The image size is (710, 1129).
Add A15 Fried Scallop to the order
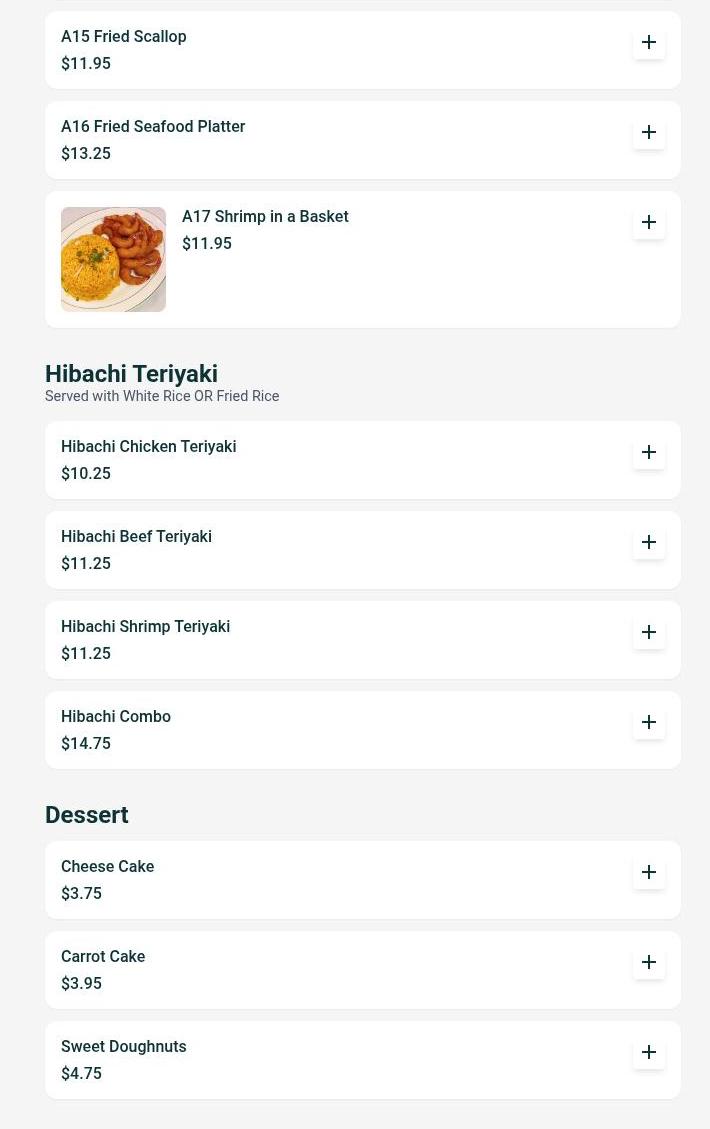(649, 43)
